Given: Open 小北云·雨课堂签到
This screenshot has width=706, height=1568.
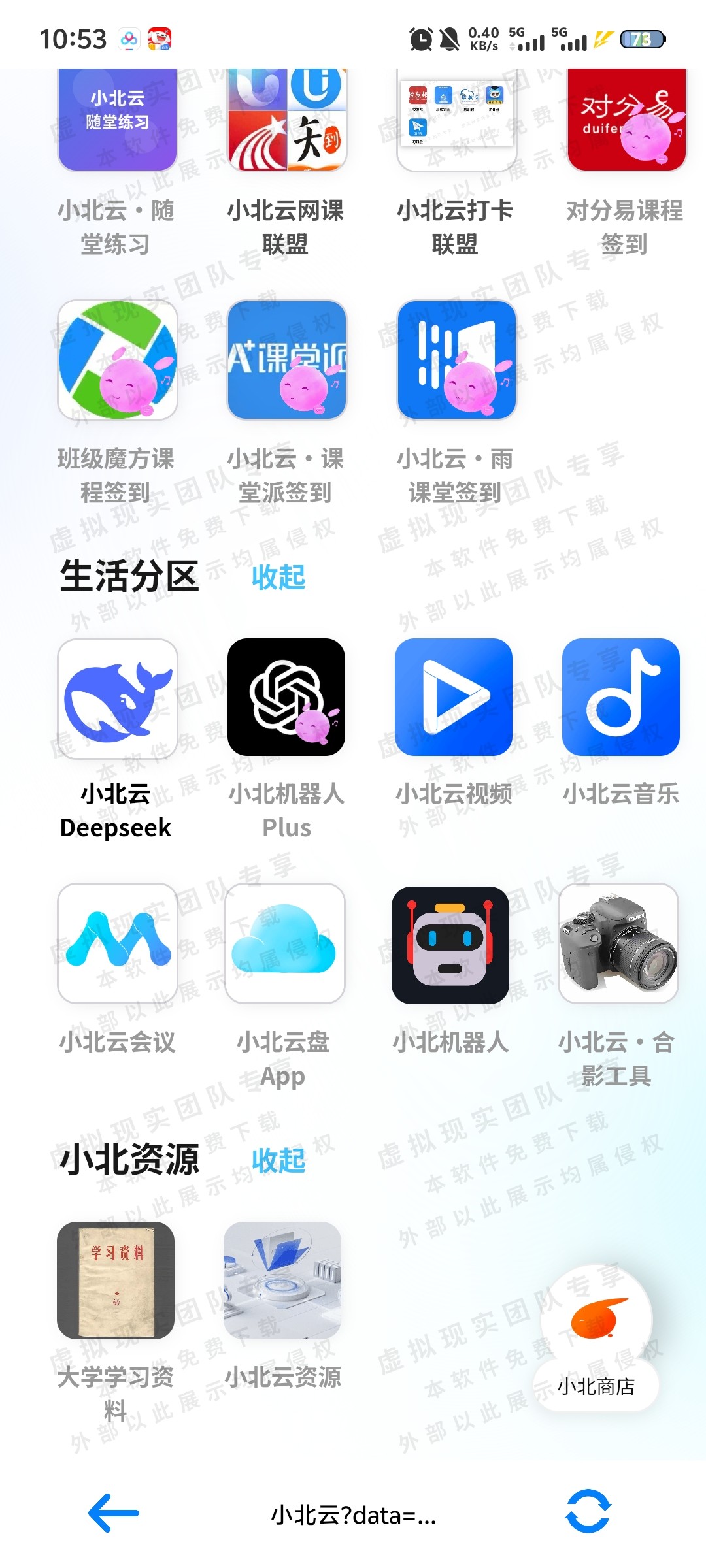Looking at the screenshot, I should coord(456,360).
